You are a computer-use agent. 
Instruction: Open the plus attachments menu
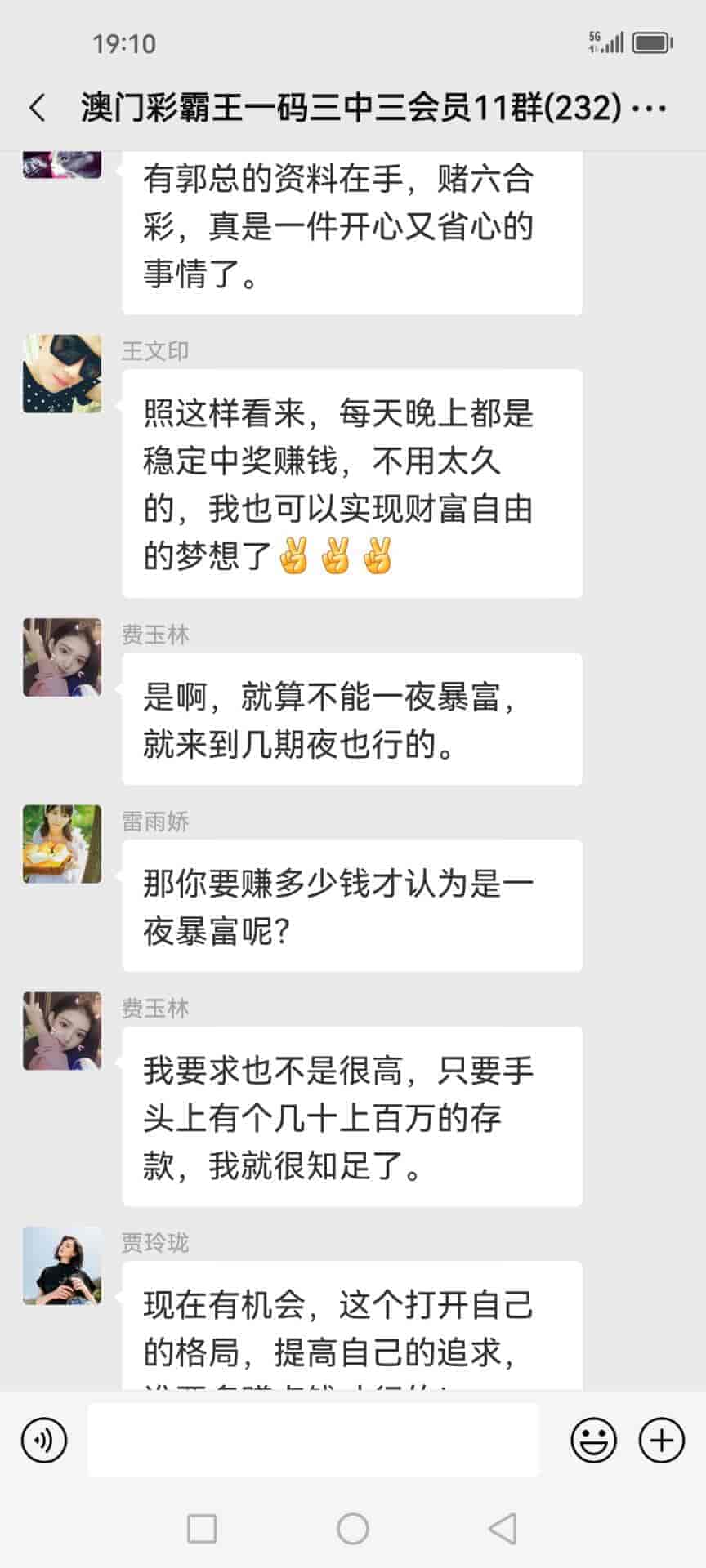point(661,1440)
